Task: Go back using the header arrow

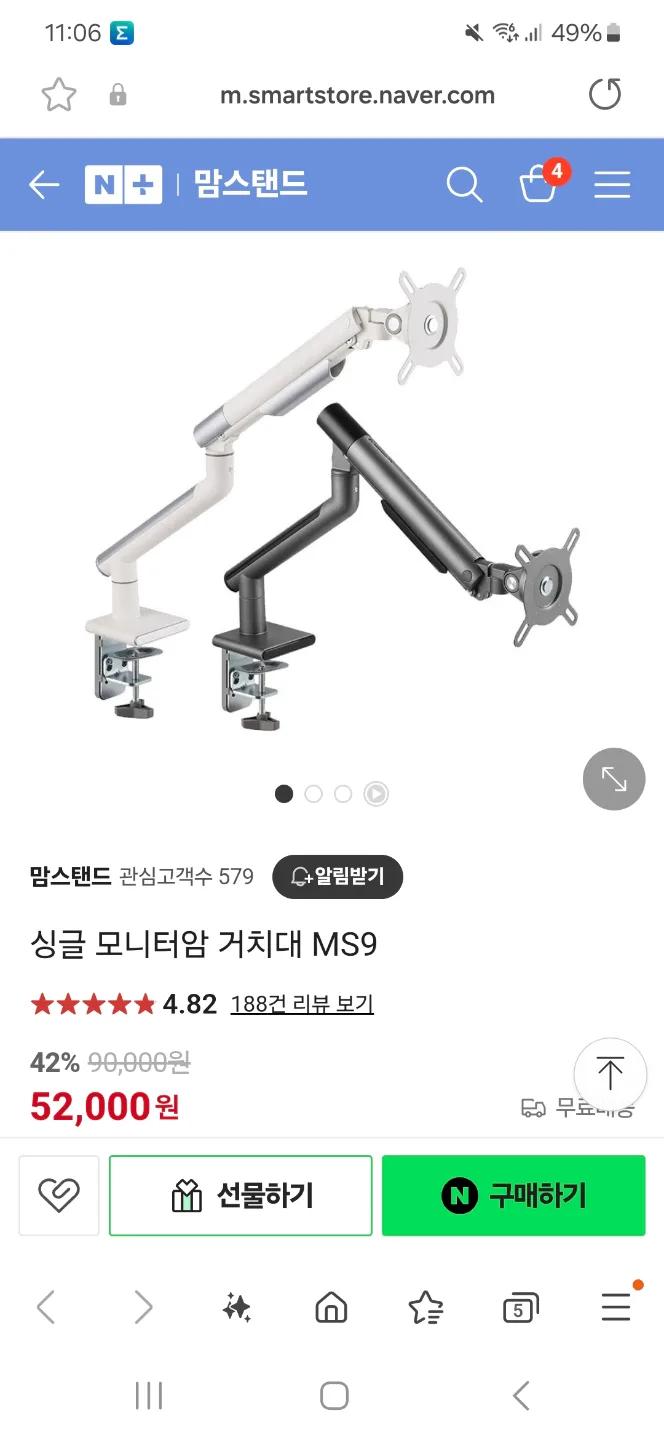Action: pos(44,185)
